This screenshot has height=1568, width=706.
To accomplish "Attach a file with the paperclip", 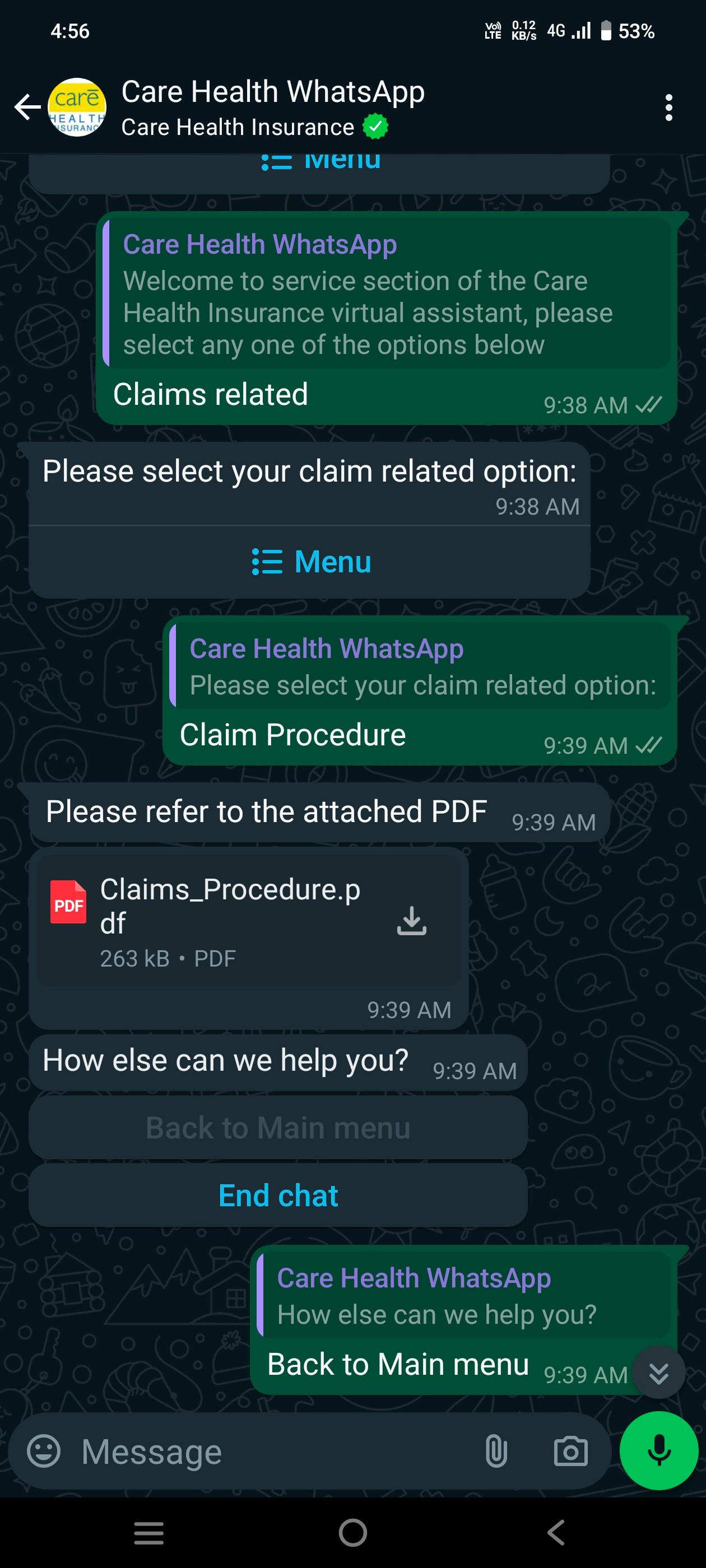I will click(496, 1451).
